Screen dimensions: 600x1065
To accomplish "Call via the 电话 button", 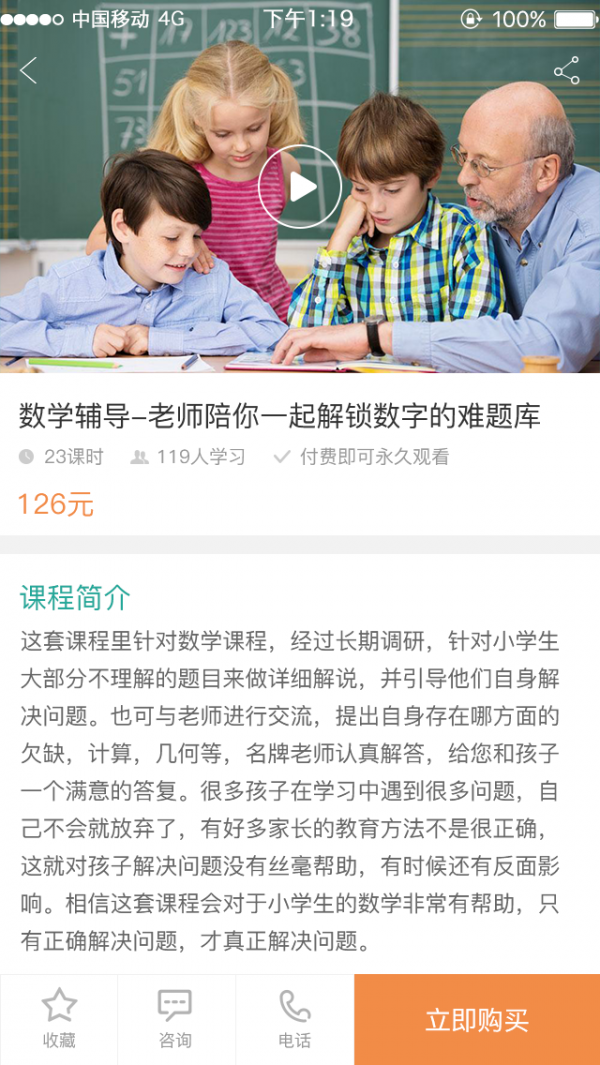I will 294,1018.
